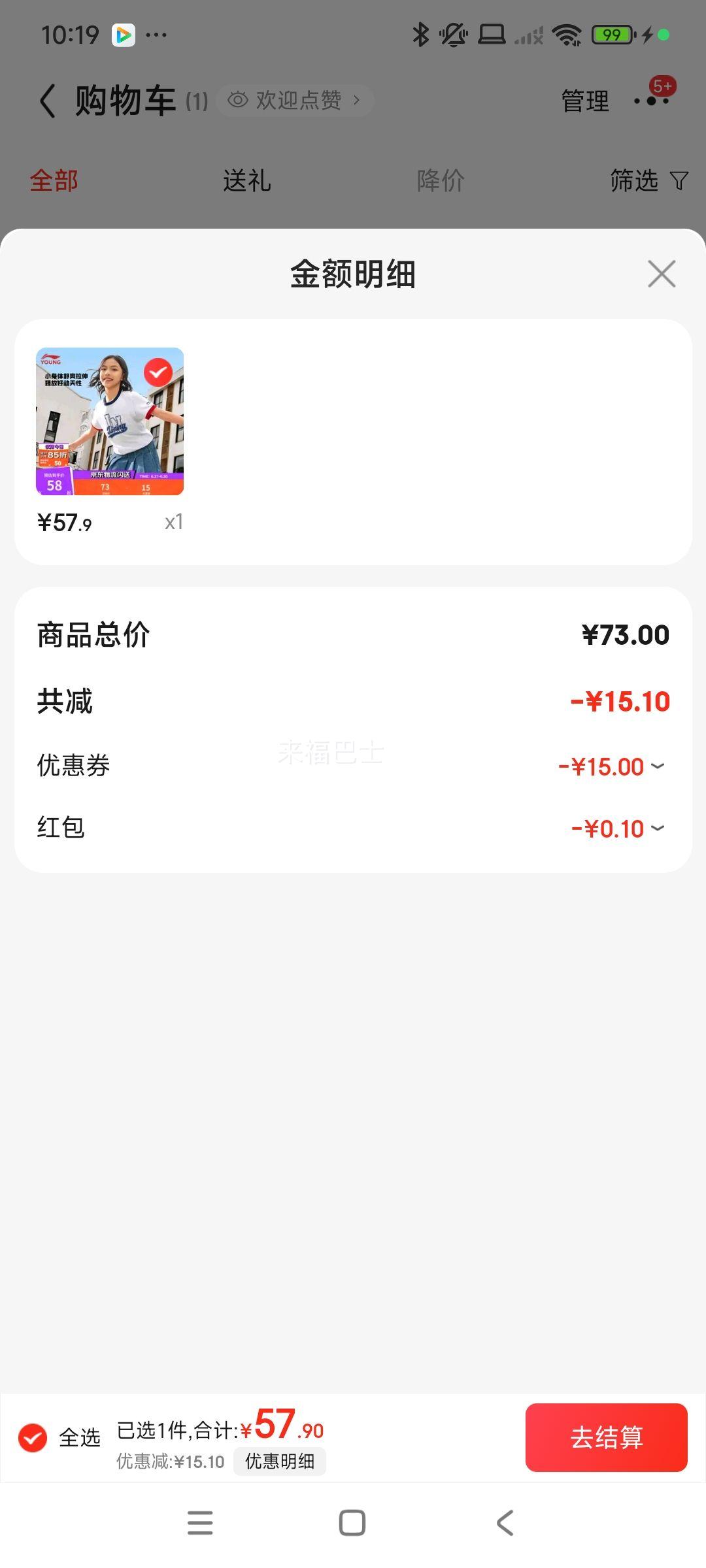Screen dimensions: 706x1568
Task: Go back from the 购物车 page
Action: 48,101
